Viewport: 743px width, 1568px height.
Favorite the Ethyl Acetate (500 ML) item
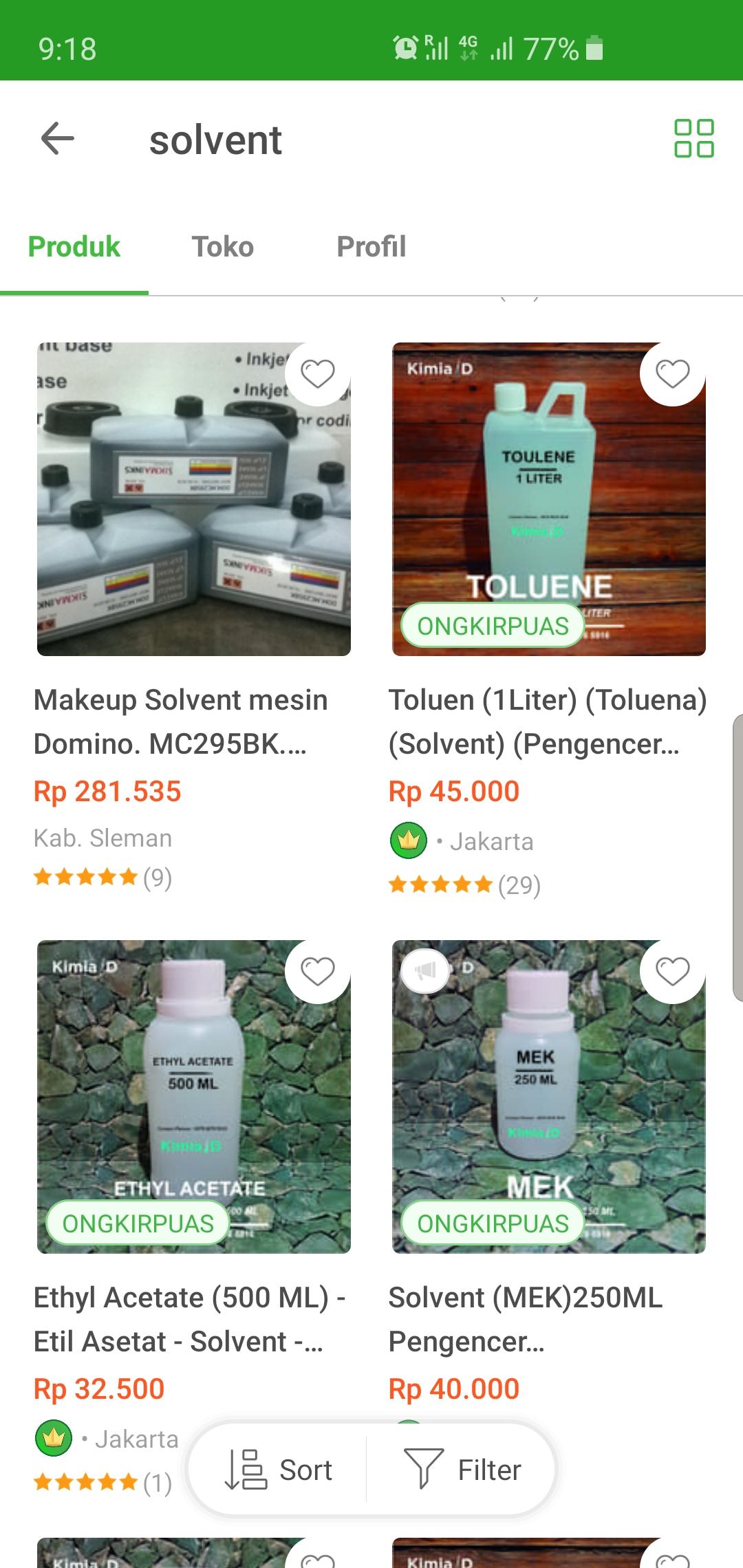[x=318, y=971]
